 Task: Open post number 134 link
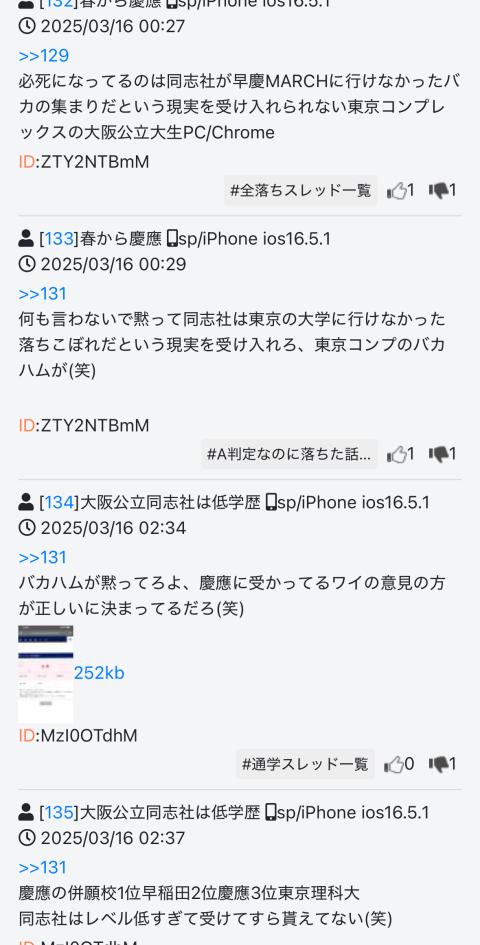pos(59,503)
